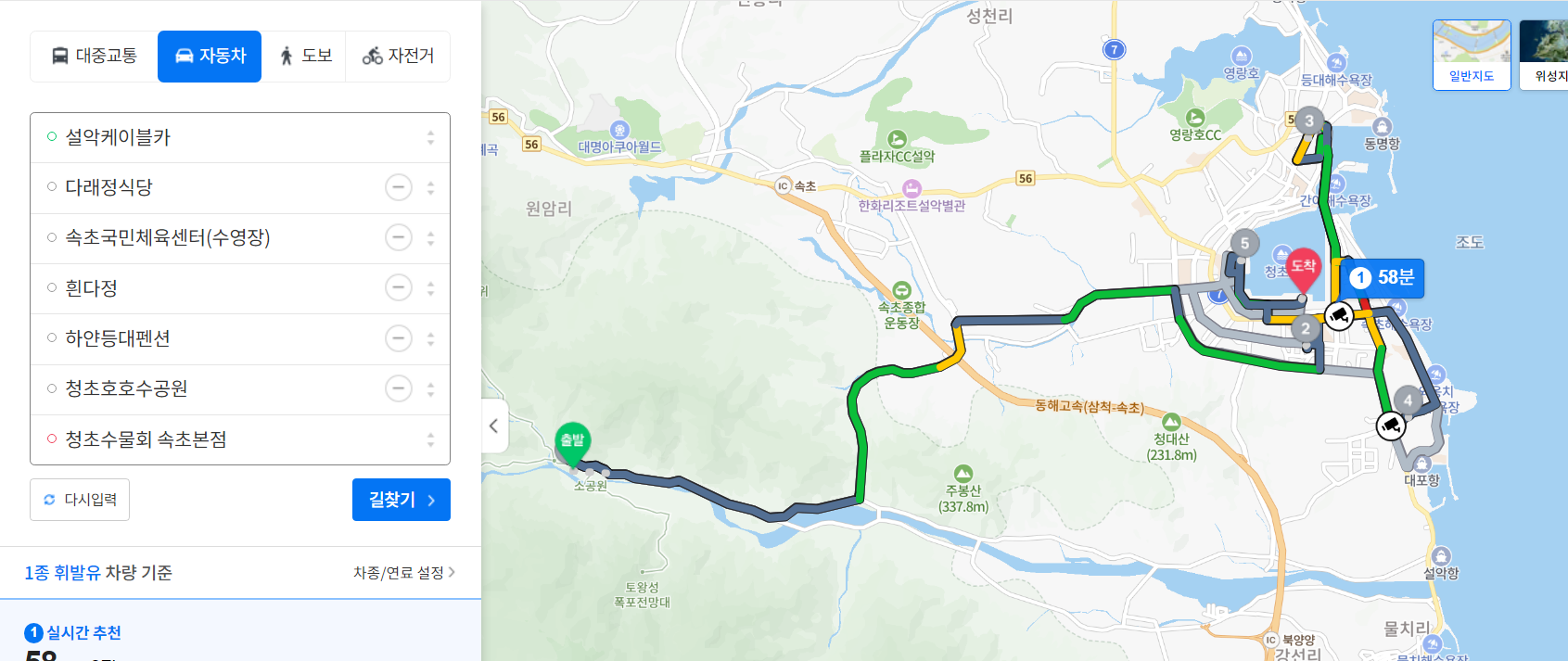Image resolution: width=1568 pixels, height=661 pixels.
Task: Tap waypoint marker 3 on the map
Action: coord(1309,121)
